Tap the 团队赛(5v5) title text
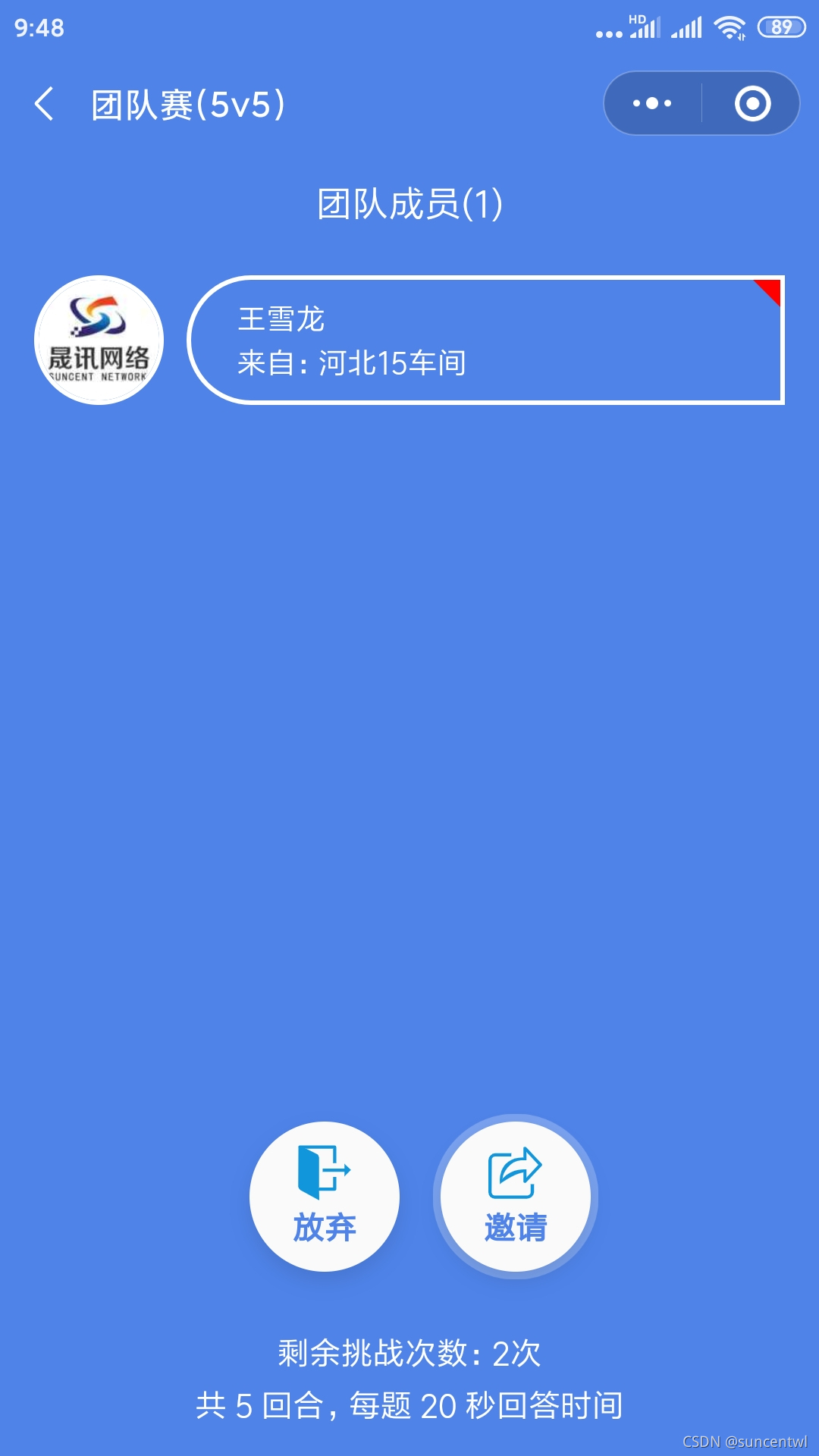 (x=190, y=104)
